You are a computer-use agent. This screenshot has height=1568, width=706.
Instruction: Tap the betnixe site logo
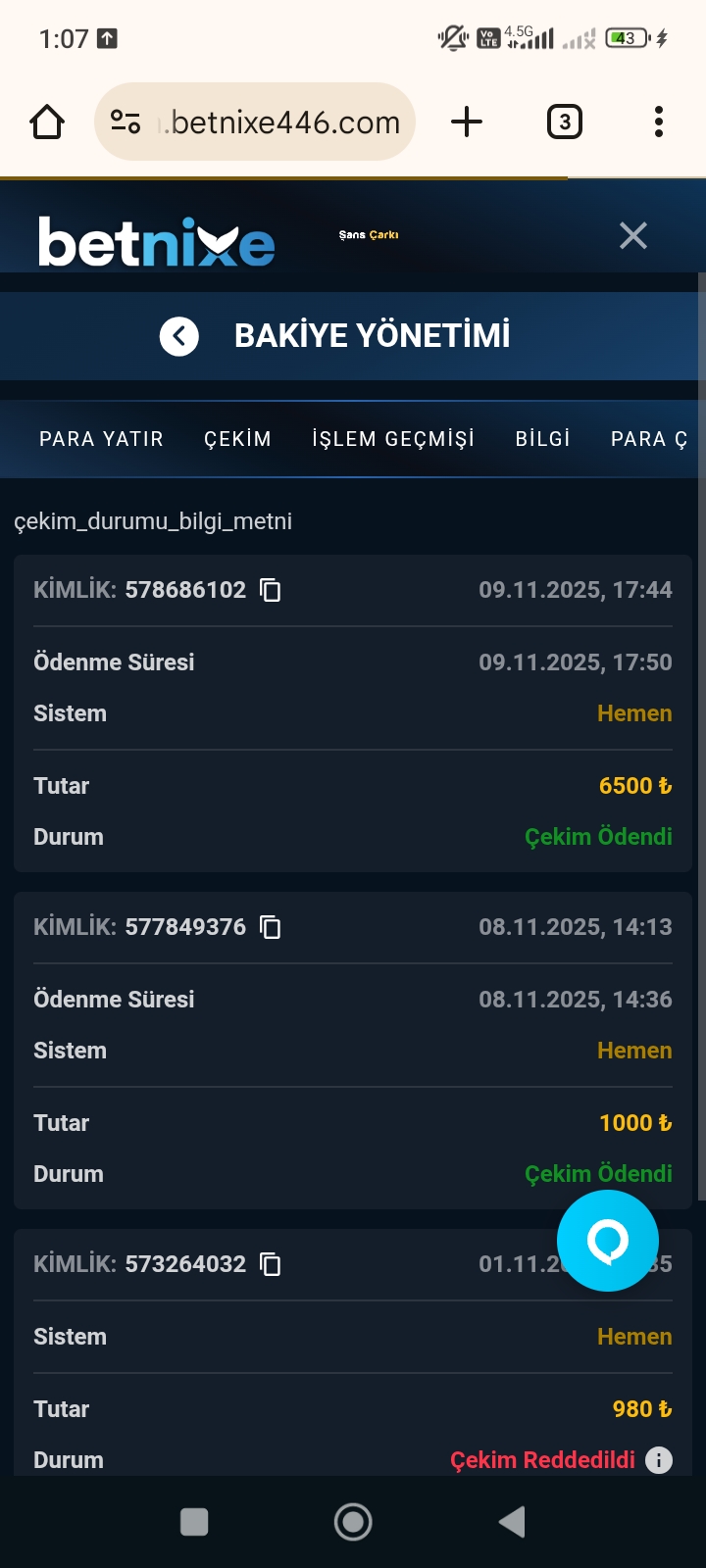tap(155, 240)
